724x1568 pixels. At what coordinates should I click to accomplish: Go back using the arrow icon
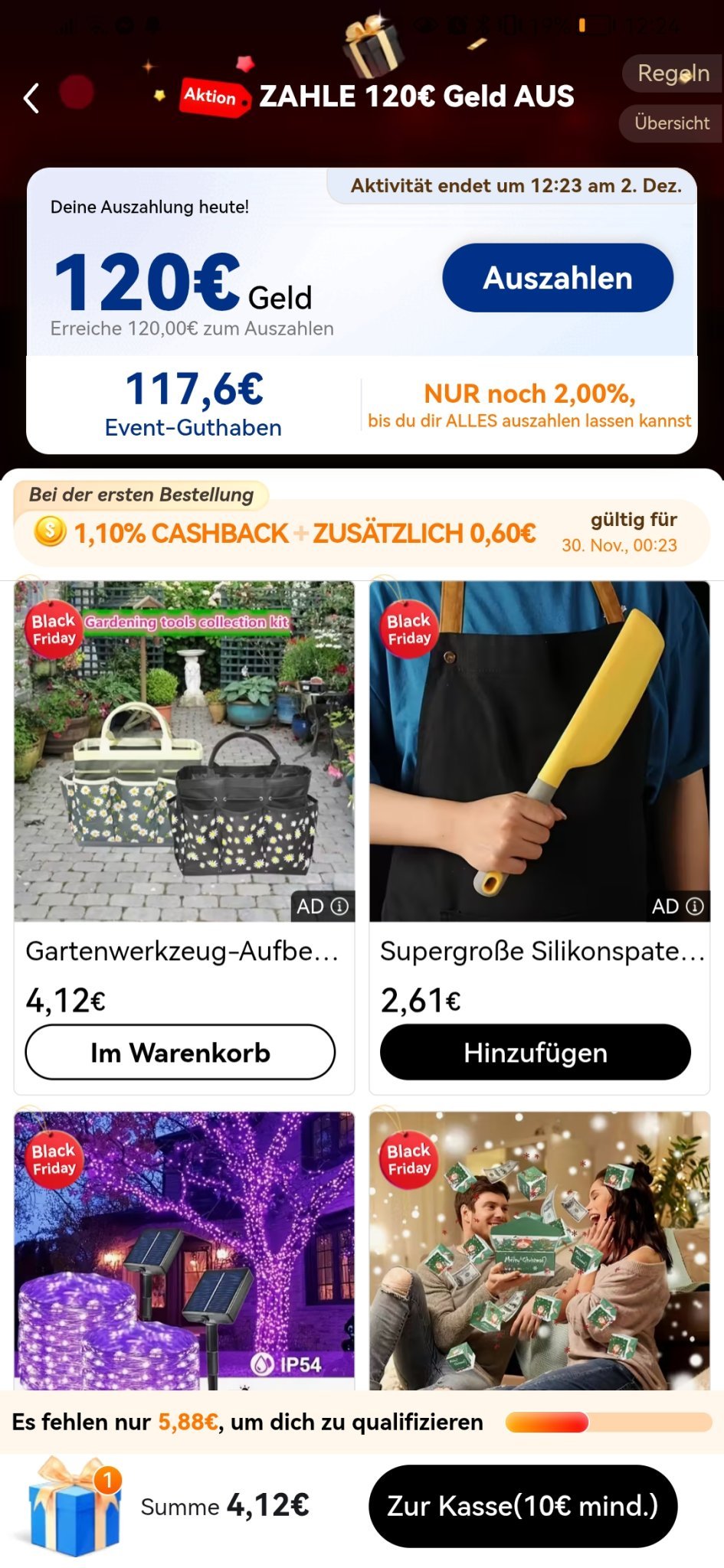click(31, 98)
